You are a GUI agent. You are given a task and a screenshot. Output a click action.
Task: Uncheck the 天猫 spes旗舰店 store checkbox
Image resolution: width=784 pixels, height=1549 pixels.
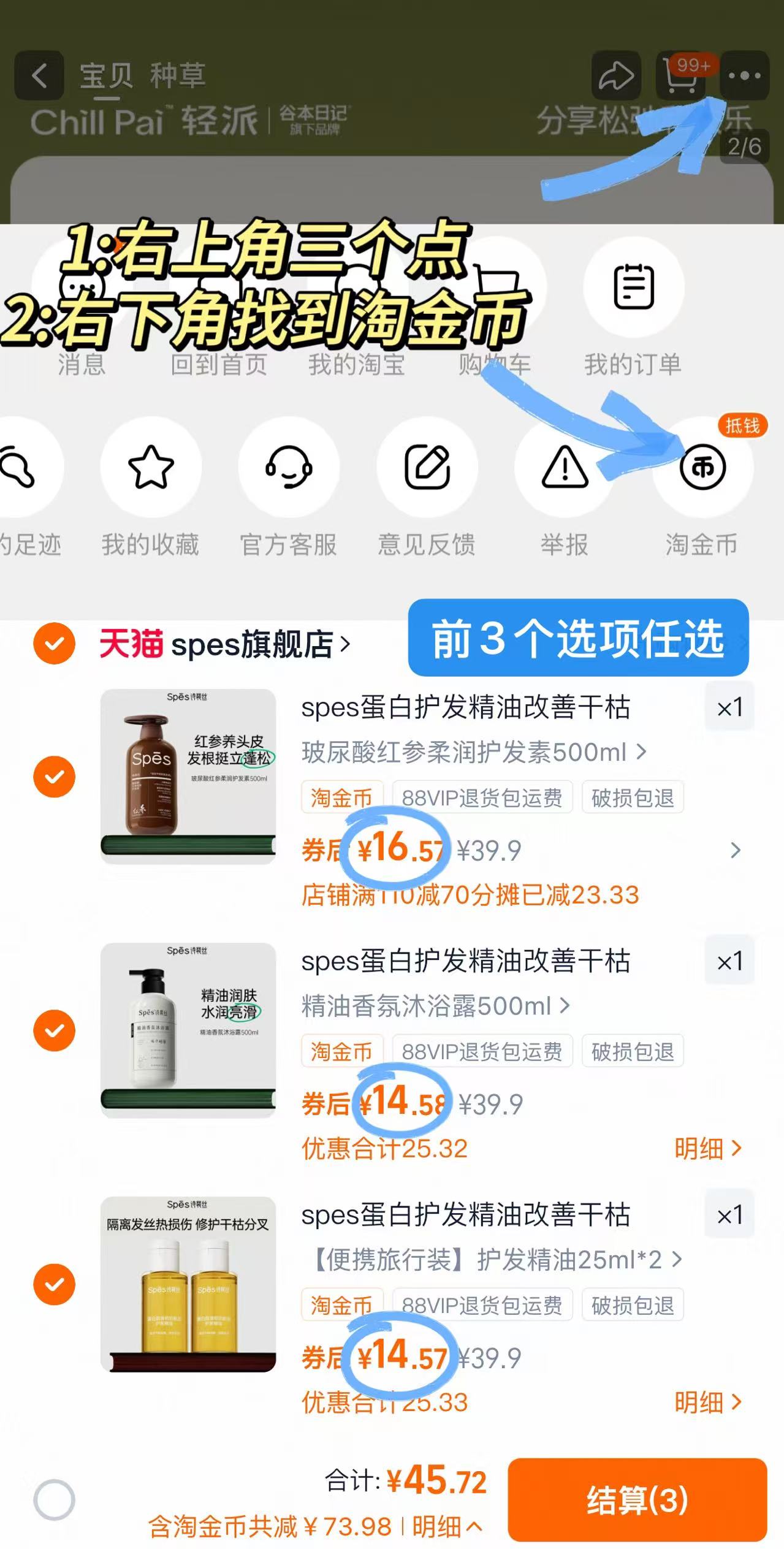pos(54,644)
